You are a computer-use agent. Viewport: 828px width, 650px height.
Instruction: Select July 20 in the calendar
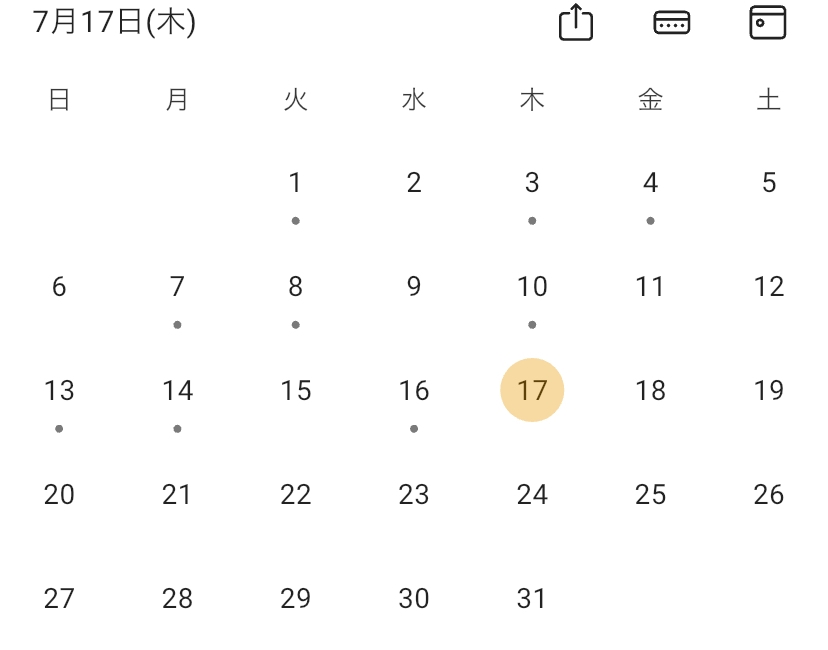tap(59, 495)
